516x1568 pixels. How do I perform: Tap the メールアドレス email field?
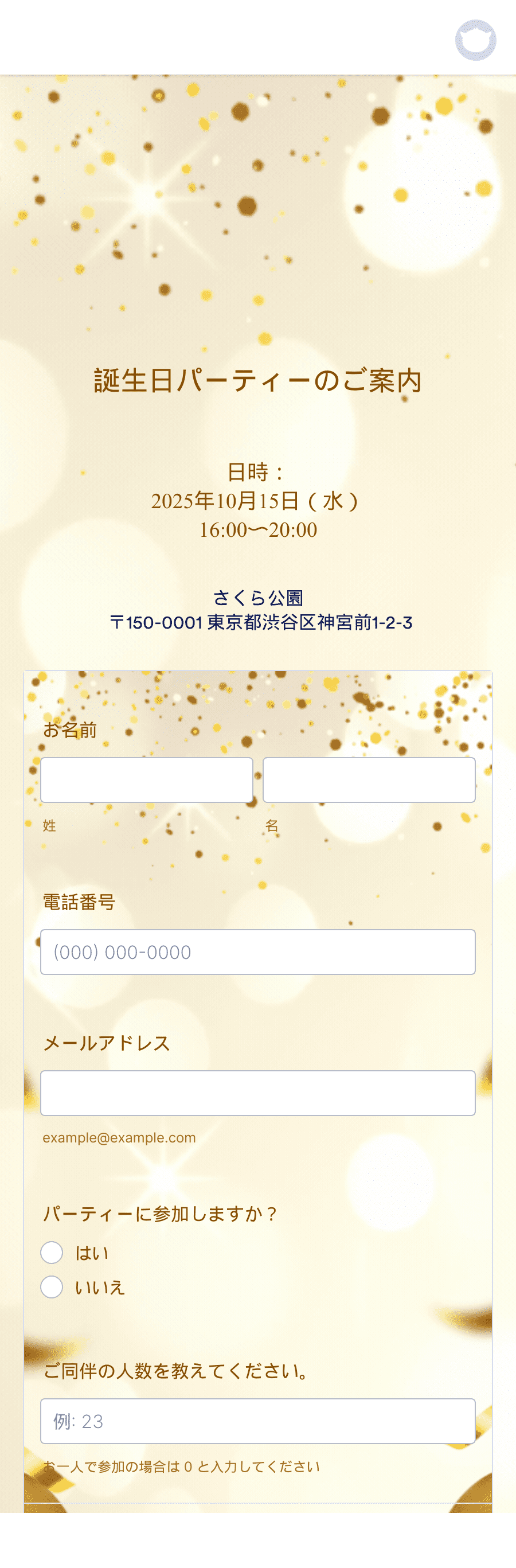(x=257, y=1093)
